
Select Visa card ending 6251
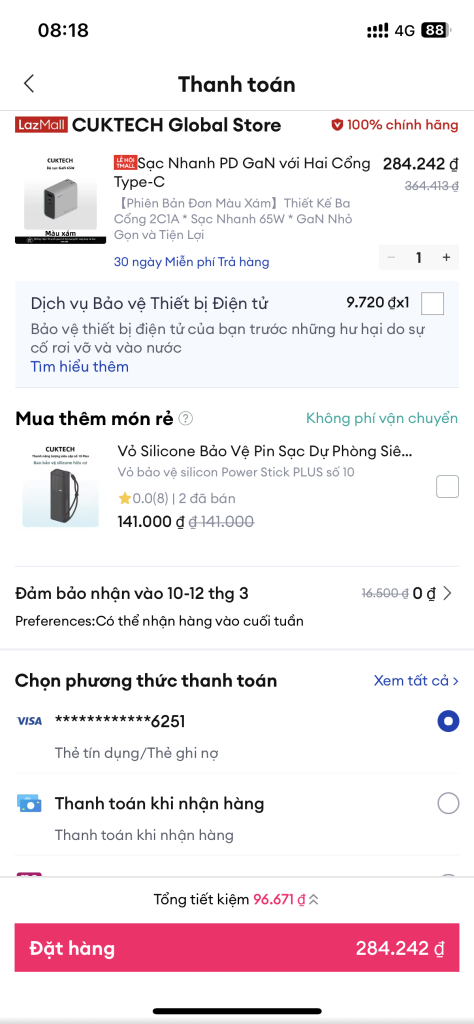pos(237,735)
